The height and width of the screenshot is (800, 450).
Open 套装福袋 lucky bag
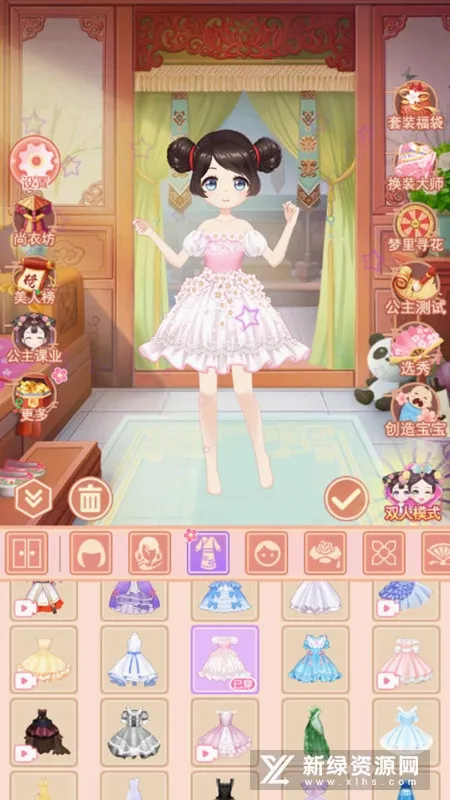(x=415, y=106)
